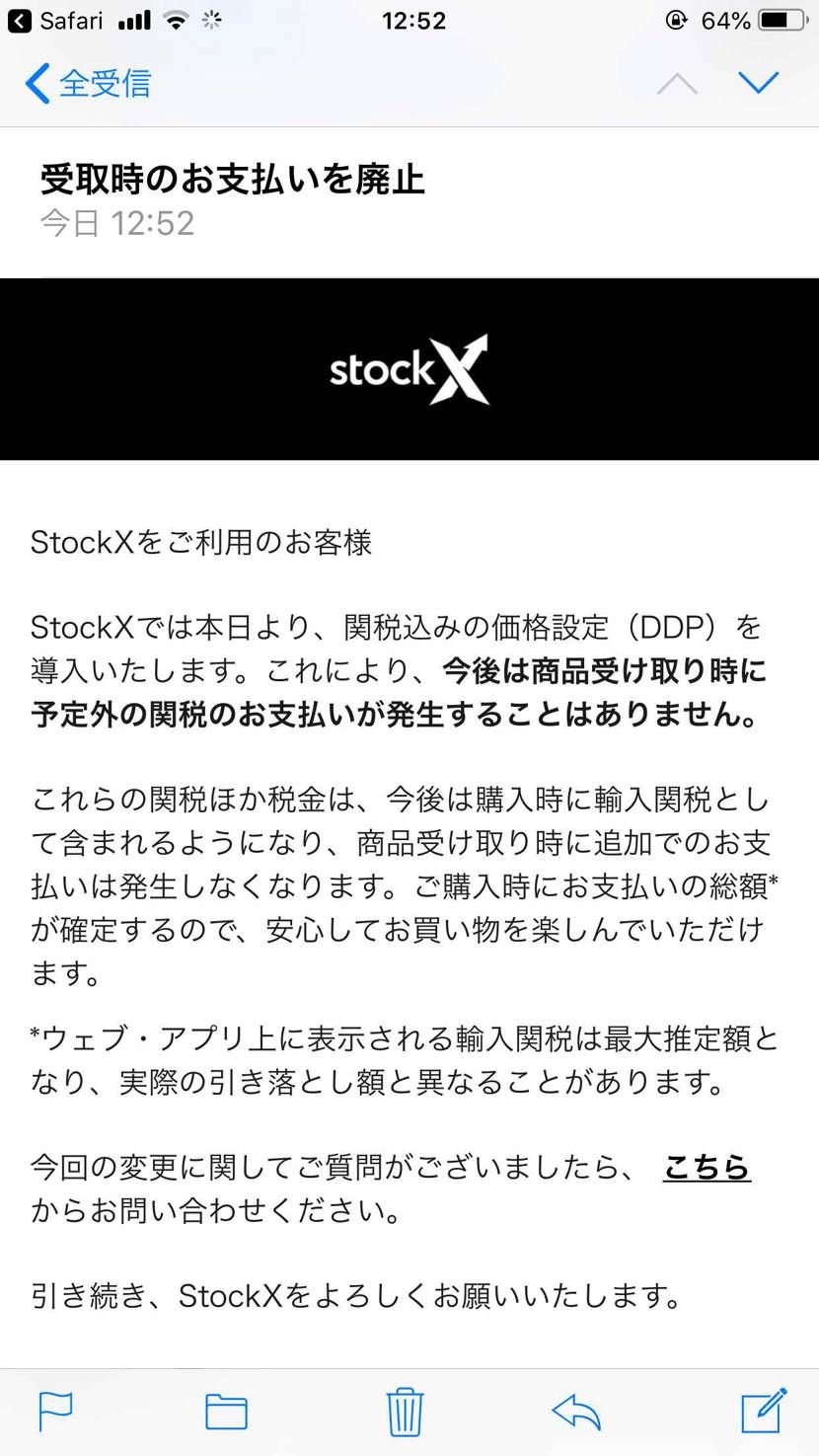The height and width of the screenshot is (1456, 819).
Task: Open the next message with the down chevron
Action: click(x=760, y=83)
